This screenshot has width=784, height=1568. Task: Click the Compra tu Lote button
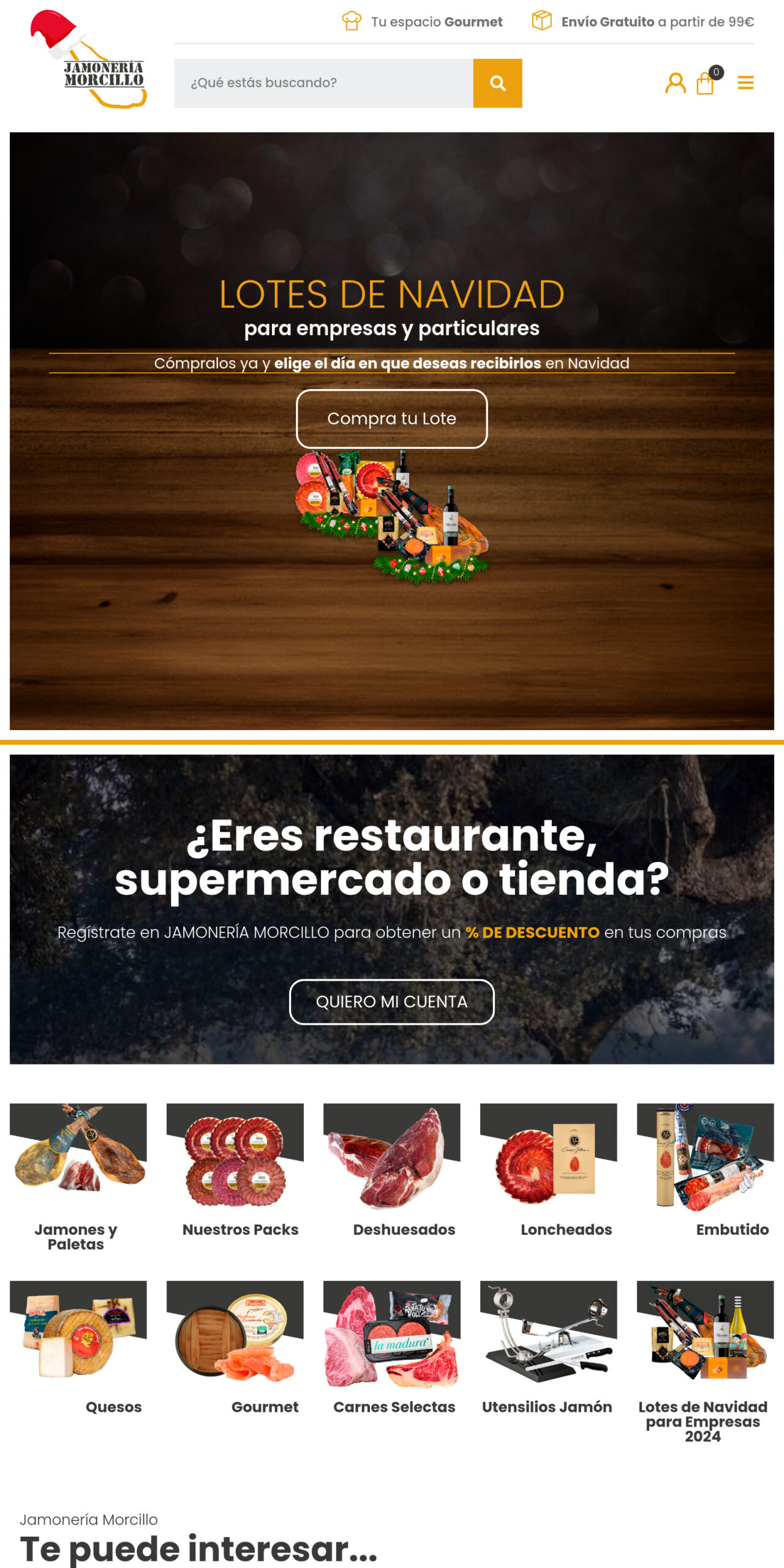point(391,419)
